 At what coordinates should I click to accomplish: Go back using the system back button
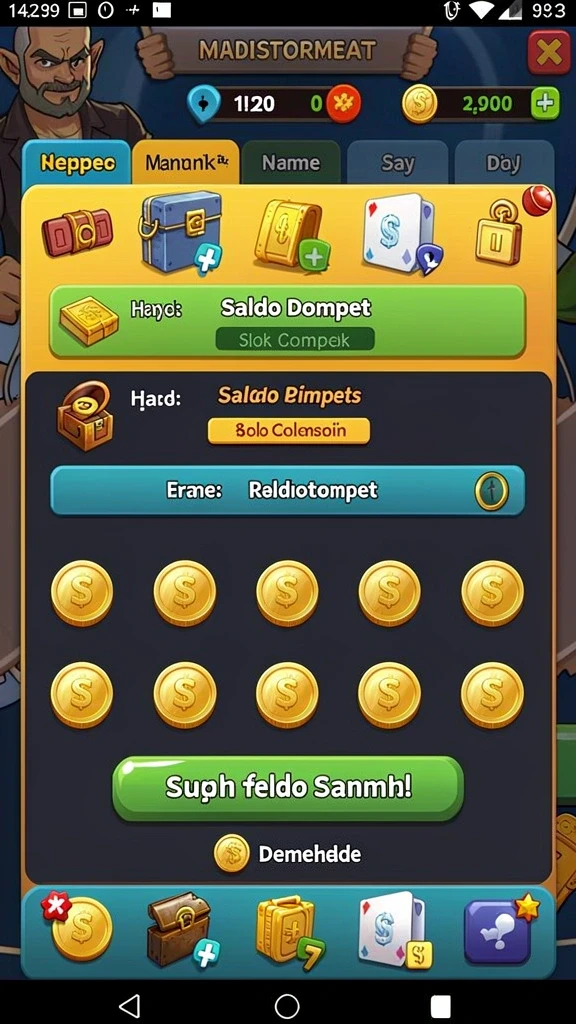point(131,1004)
